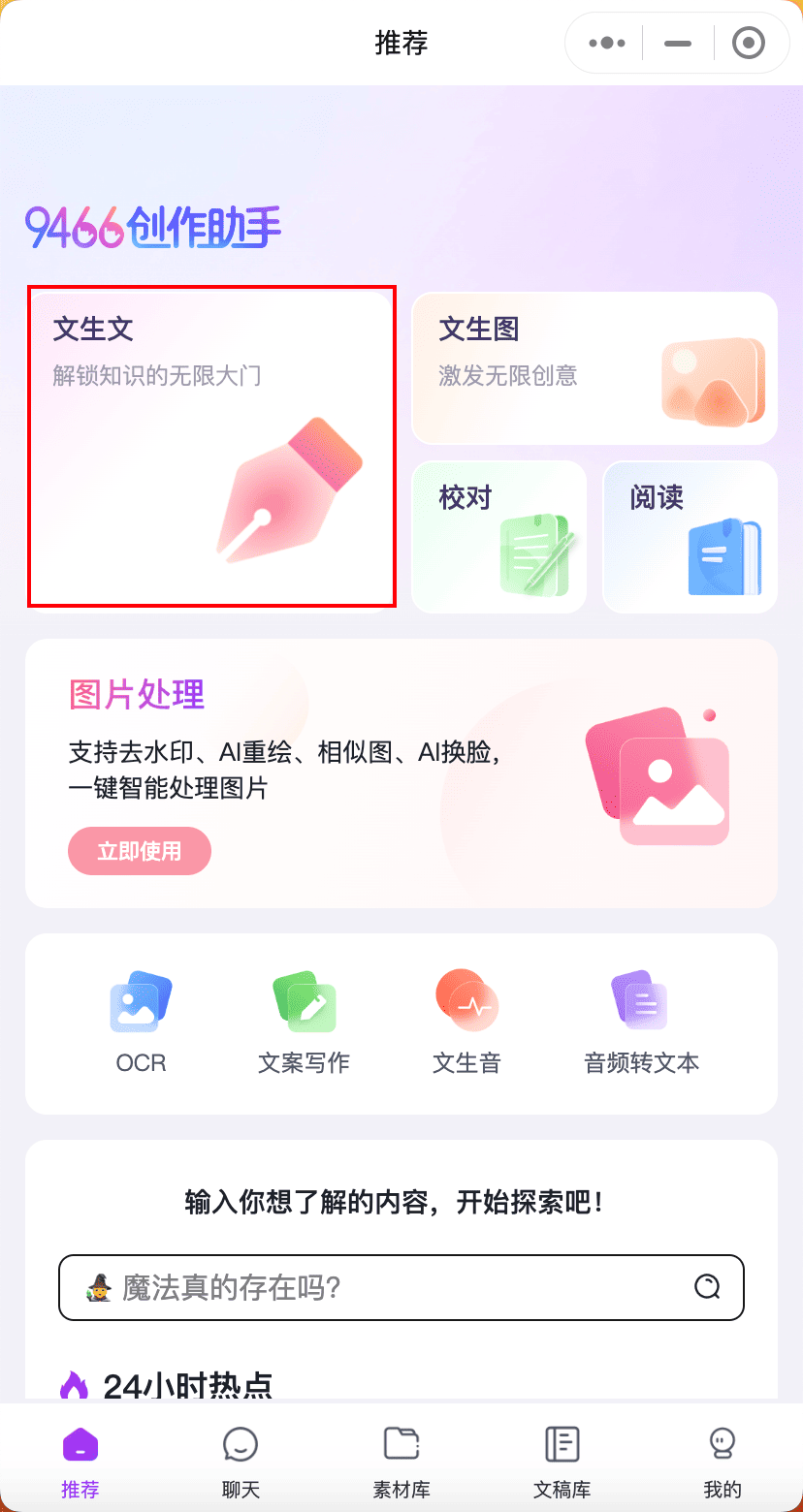Tap the 立即使用 button
This screenshot has width=803, height=1512.
pyautogui.click(x=140, y=851)
